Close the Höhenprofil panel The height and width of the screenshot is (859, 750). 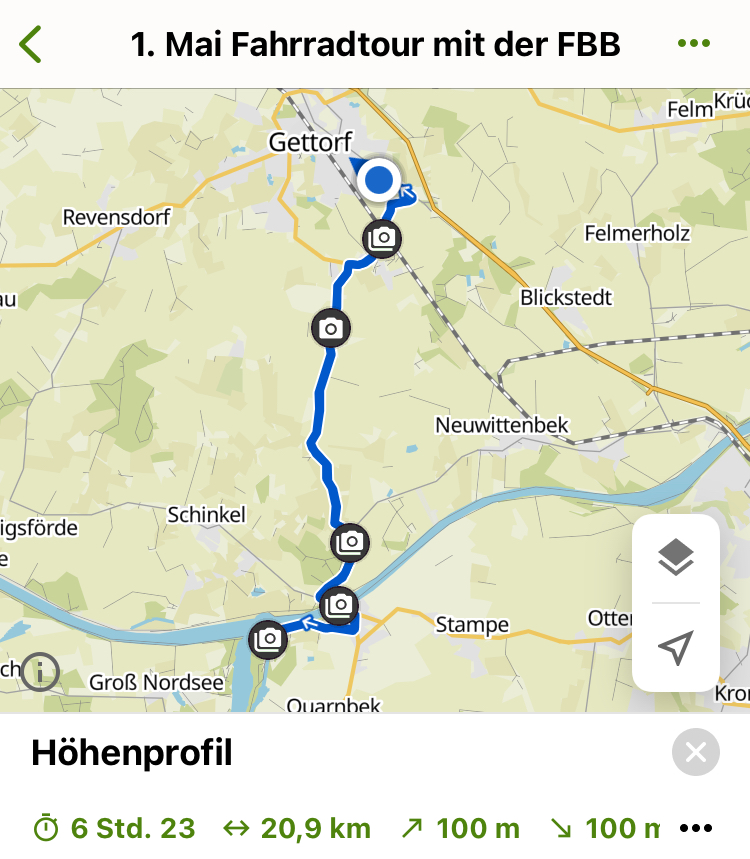(x=696, y=752)
